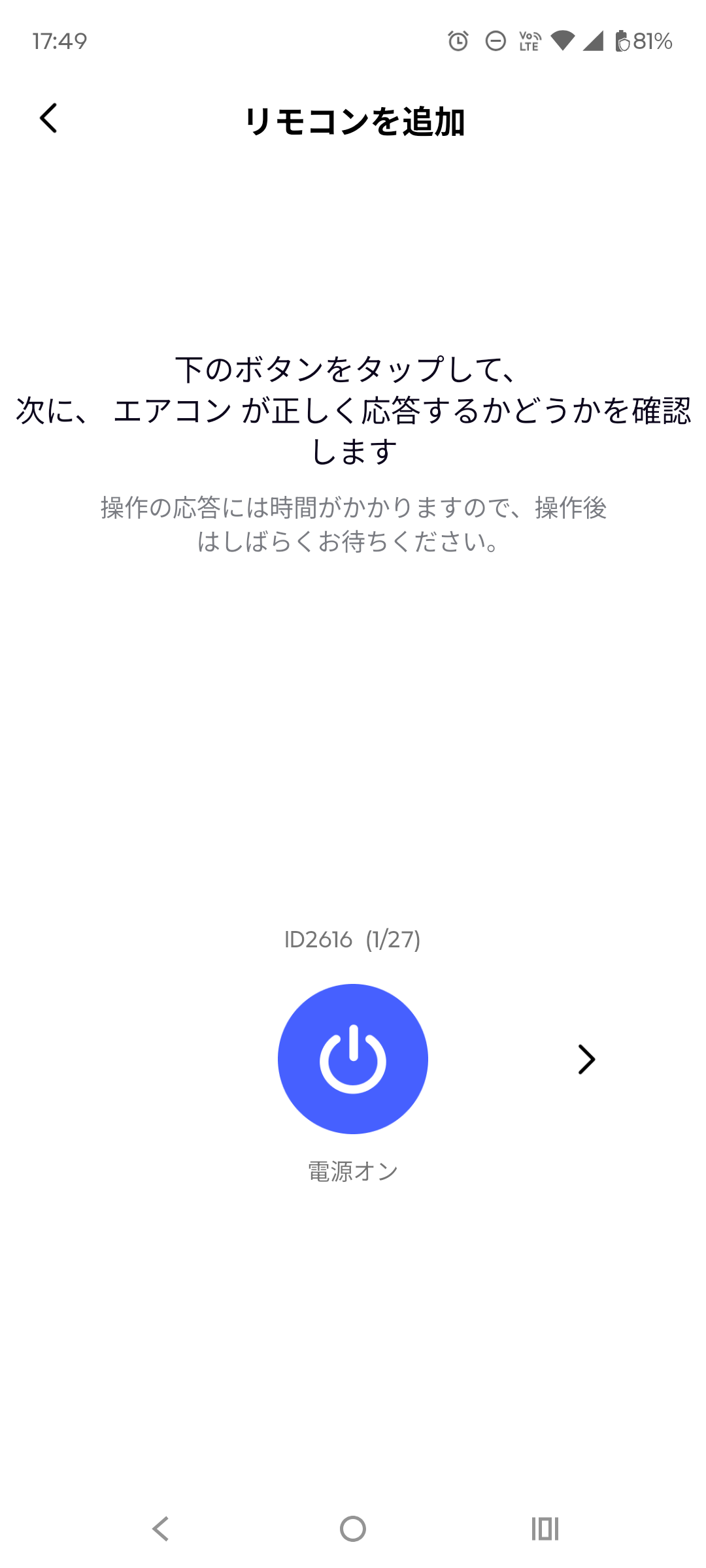This screenshot has width=706, height=1568.
Task: Go back from リモコンを追加 screen
Action: (x=48, y=118)
